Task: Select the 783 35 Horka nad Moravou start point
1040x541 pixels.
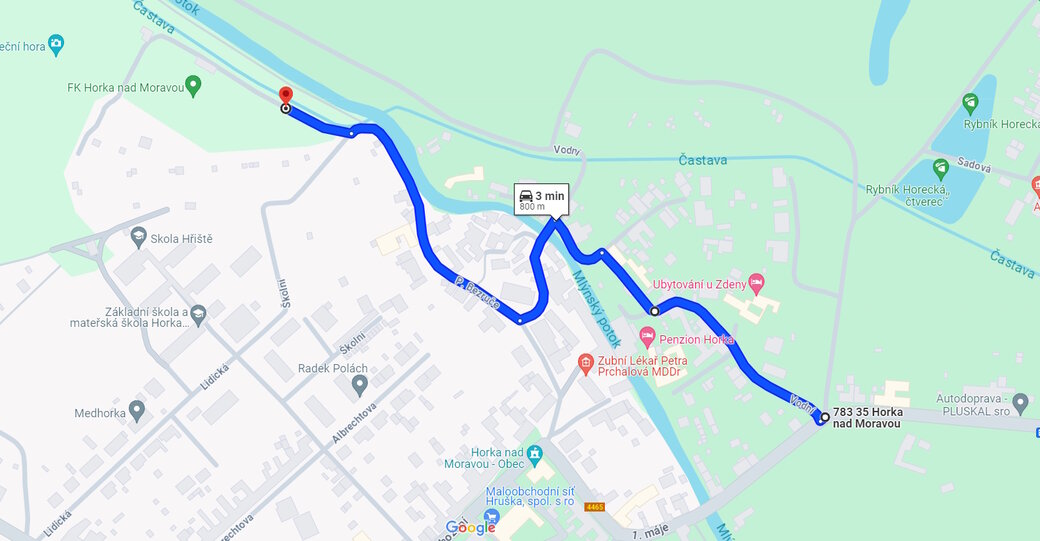Action: tap(824, 417)
